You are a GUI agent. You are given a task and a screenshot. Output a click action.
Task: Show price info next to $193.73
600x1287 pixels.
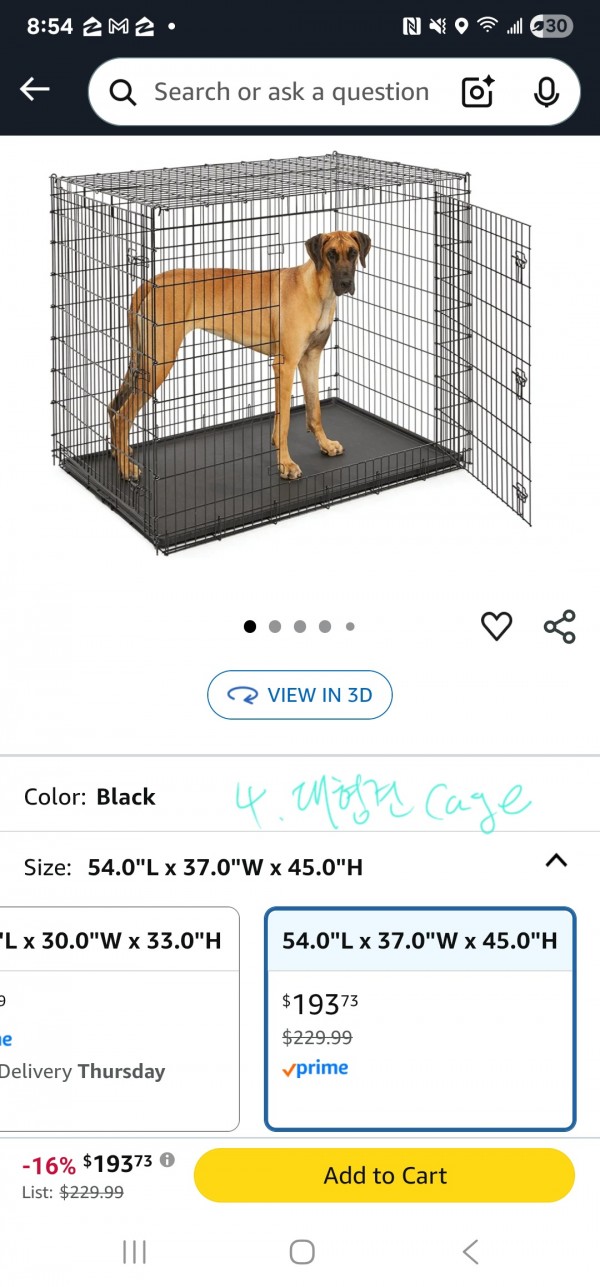[167, 1160]
